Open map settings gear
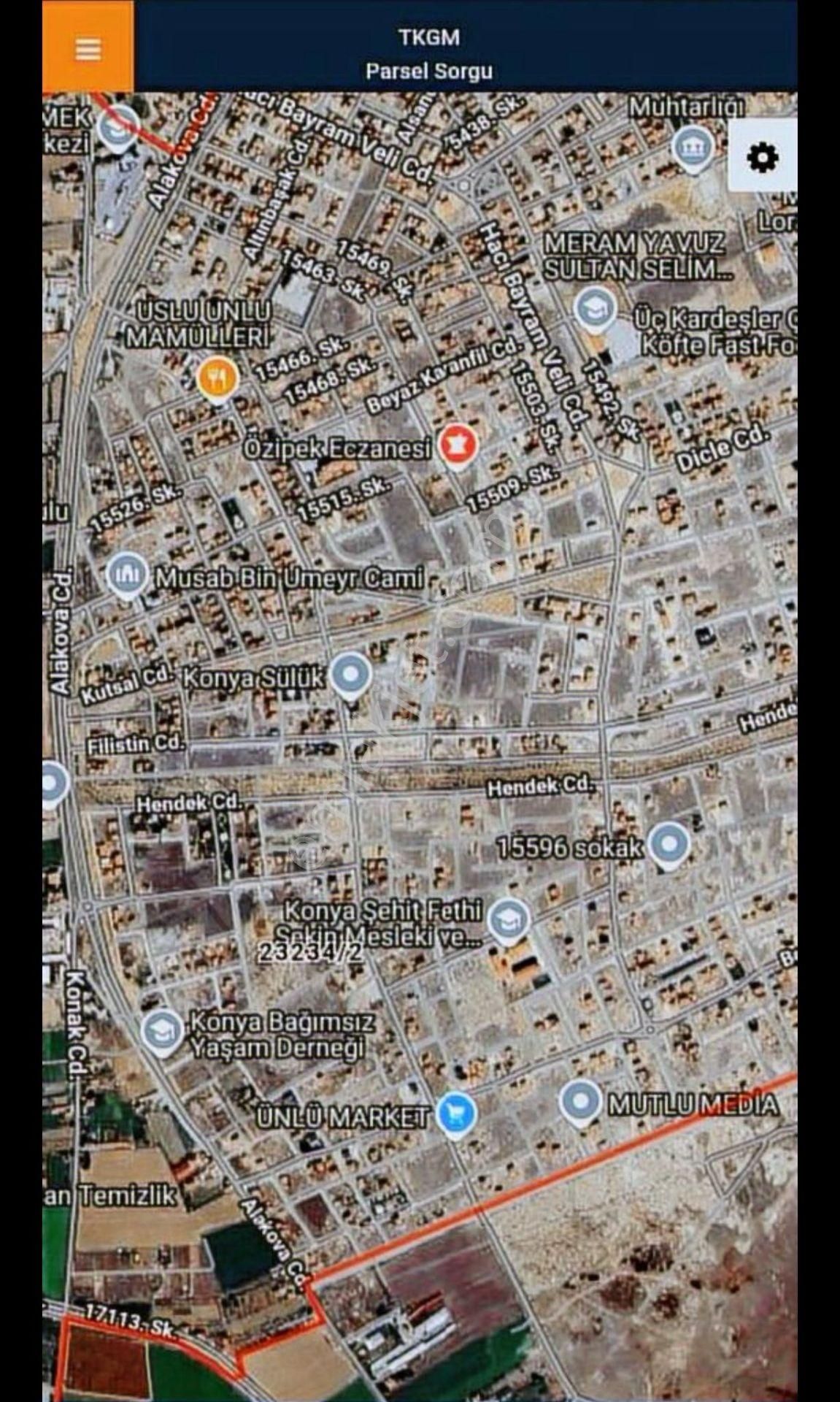 pos(763,158)
